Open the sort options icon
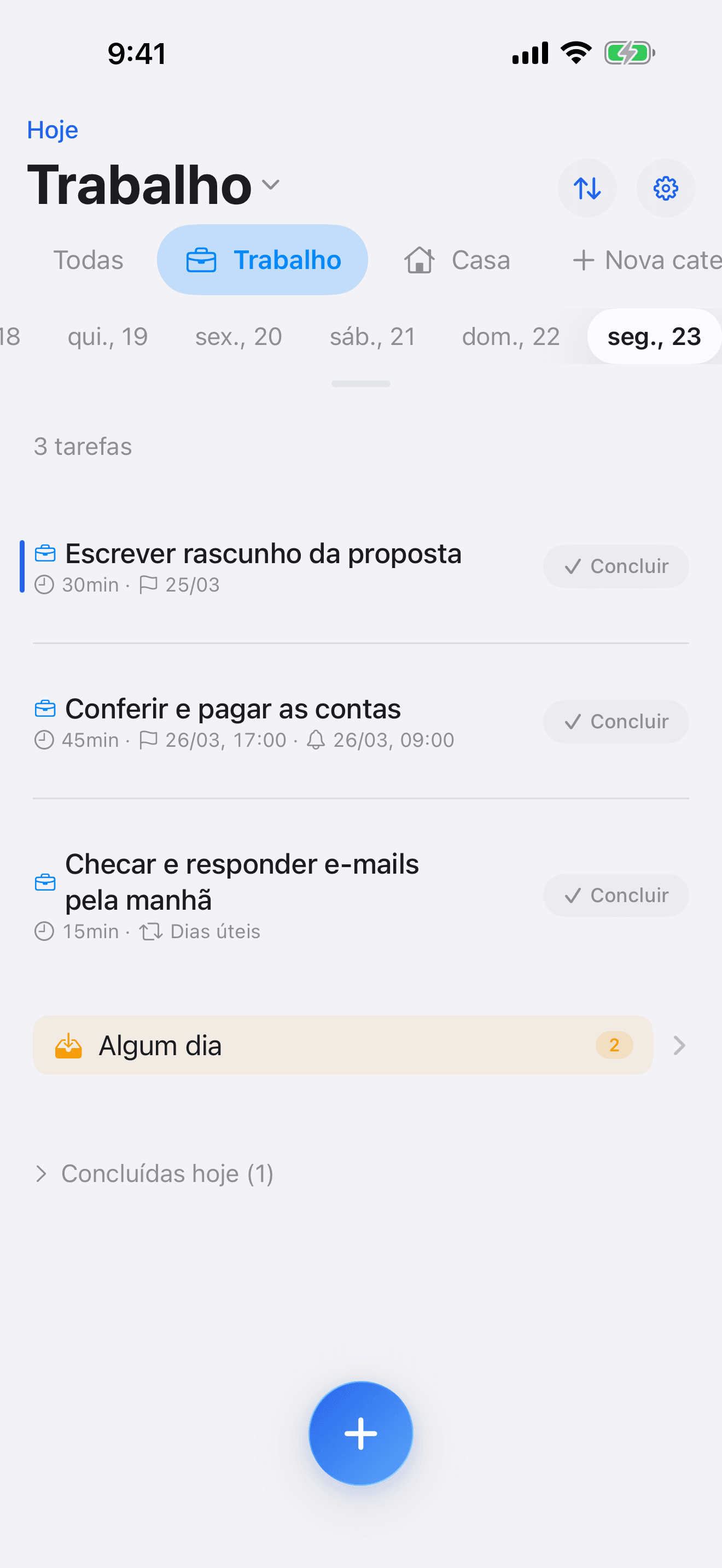This screenshot has height=1568, width=722. pos(586,188)
